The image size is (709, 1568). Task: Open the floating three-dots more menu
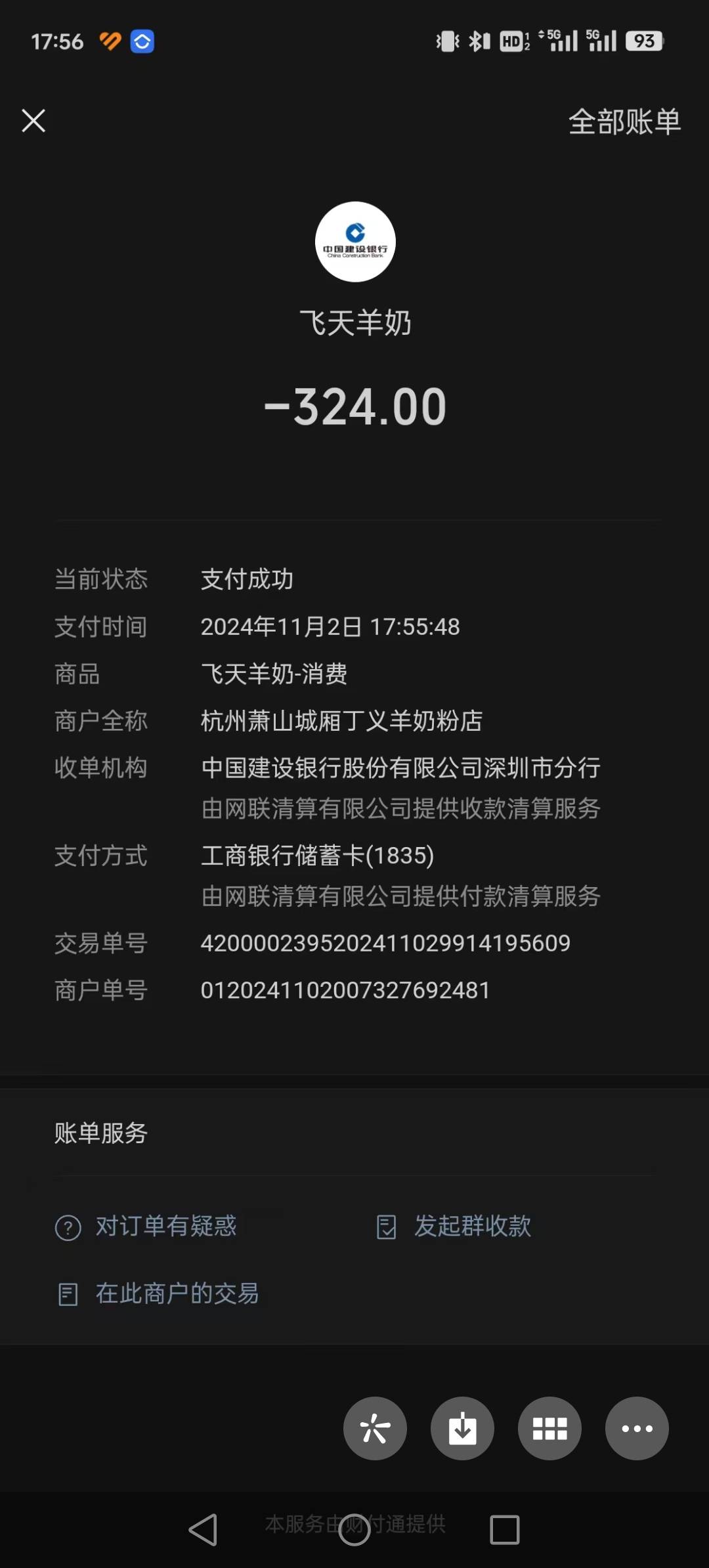637,1428
